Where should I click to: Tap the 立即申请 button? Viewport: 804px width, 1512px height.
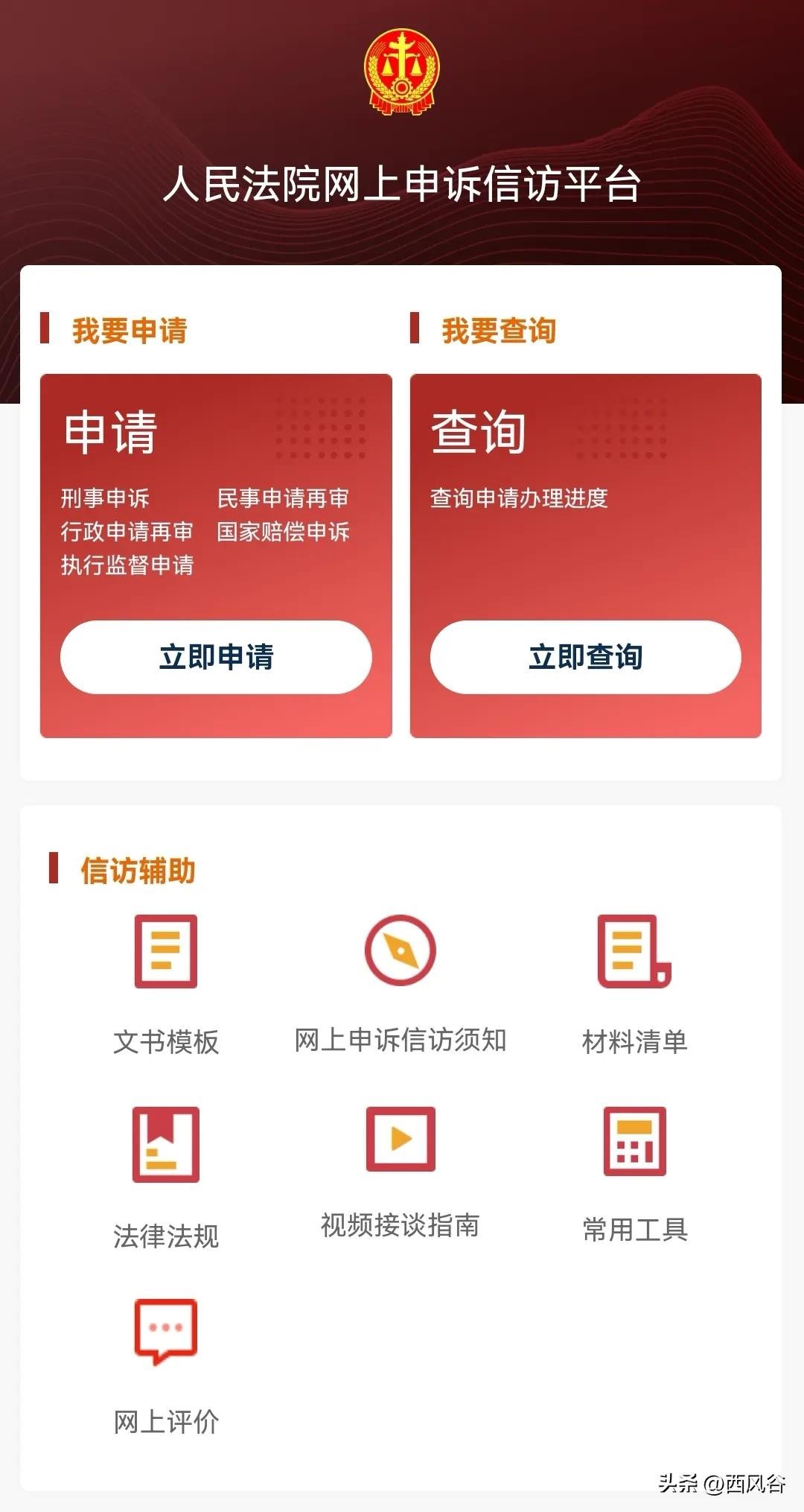click(x=216, y=657)
